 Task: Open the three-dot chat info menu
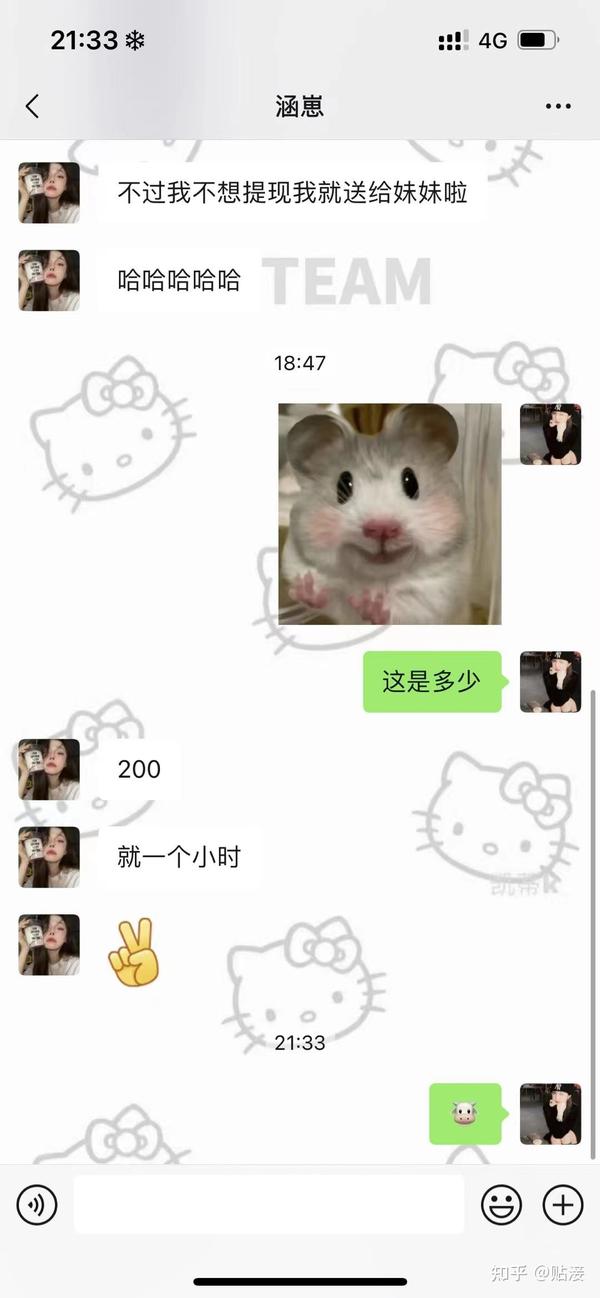click(x=558, y=107)
